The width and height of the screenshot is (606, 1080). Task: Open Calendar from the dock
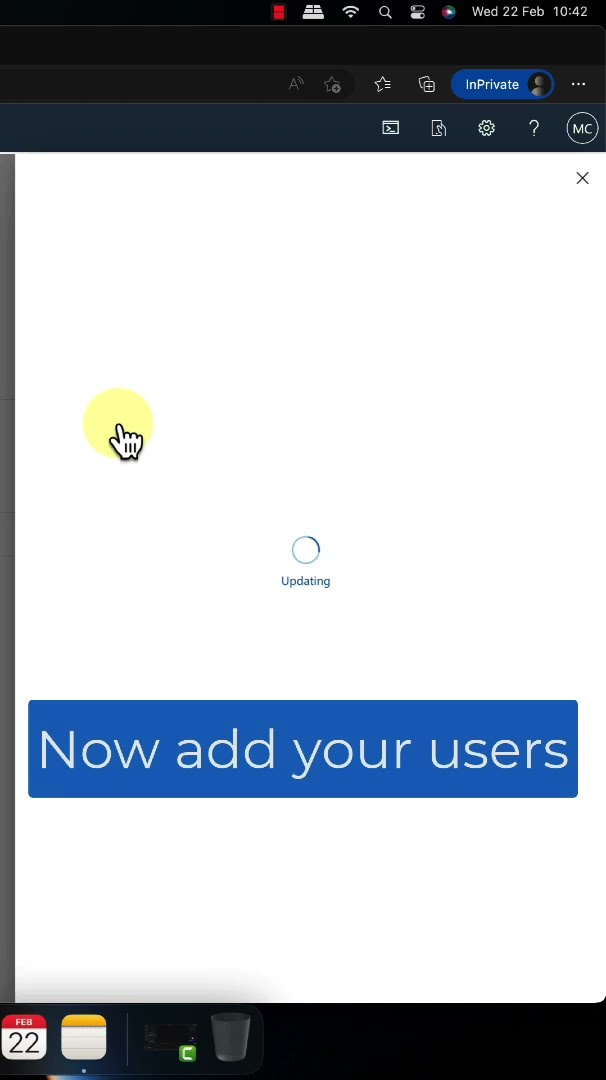[x=24, y=1037]
